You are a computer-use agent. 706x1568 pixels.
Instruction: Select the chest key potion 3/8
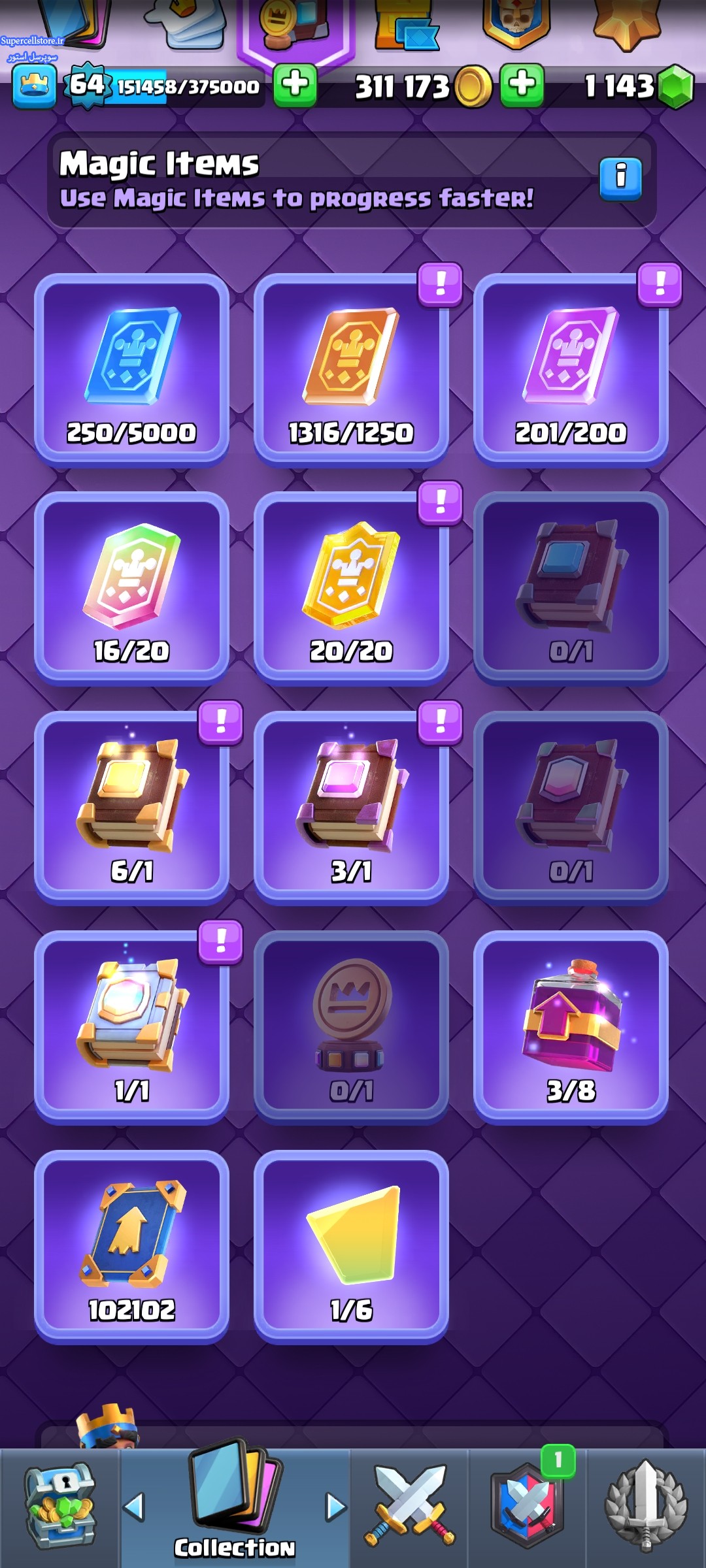[571, 1026]
